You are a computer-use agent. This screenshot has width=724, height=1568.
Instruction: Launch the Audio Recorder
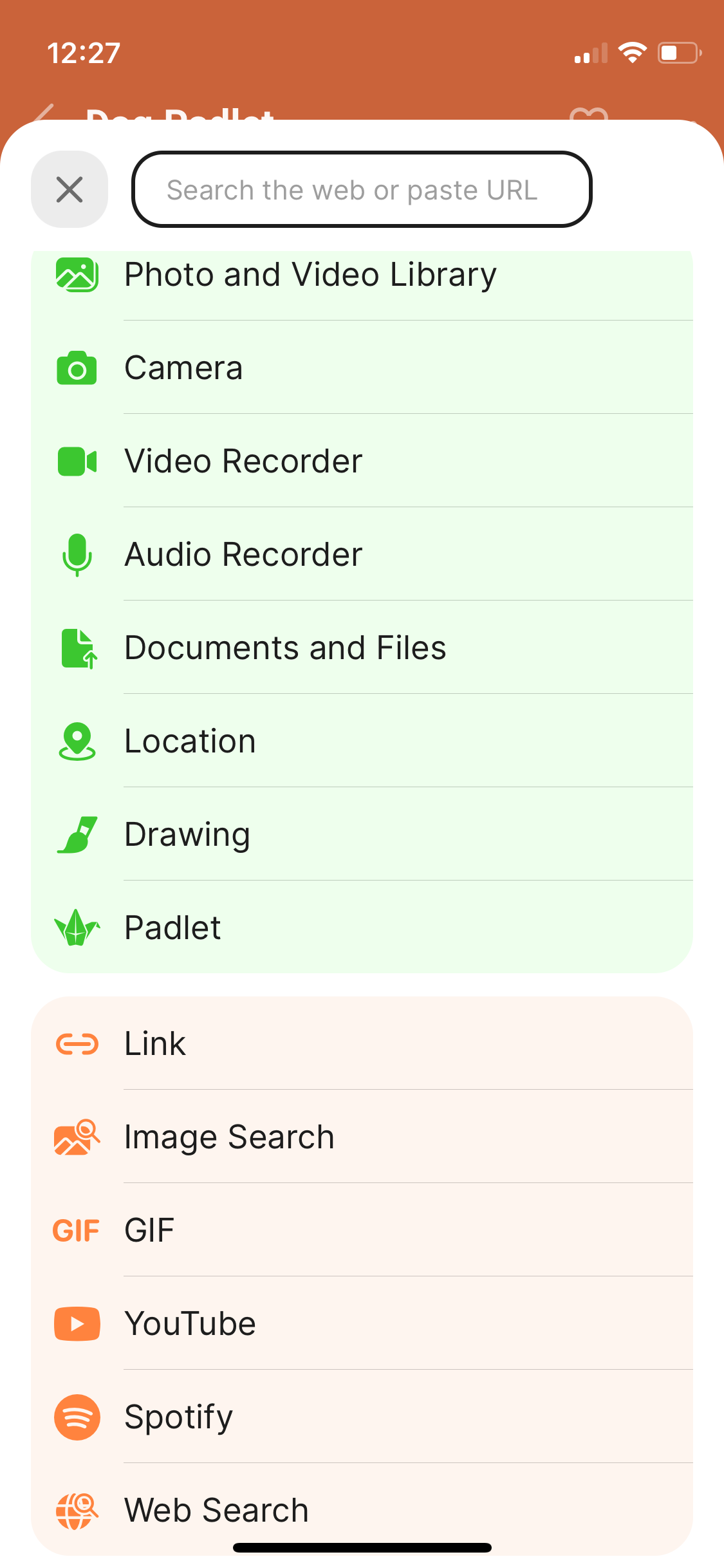pyautogui.click(x=362, y=555)
